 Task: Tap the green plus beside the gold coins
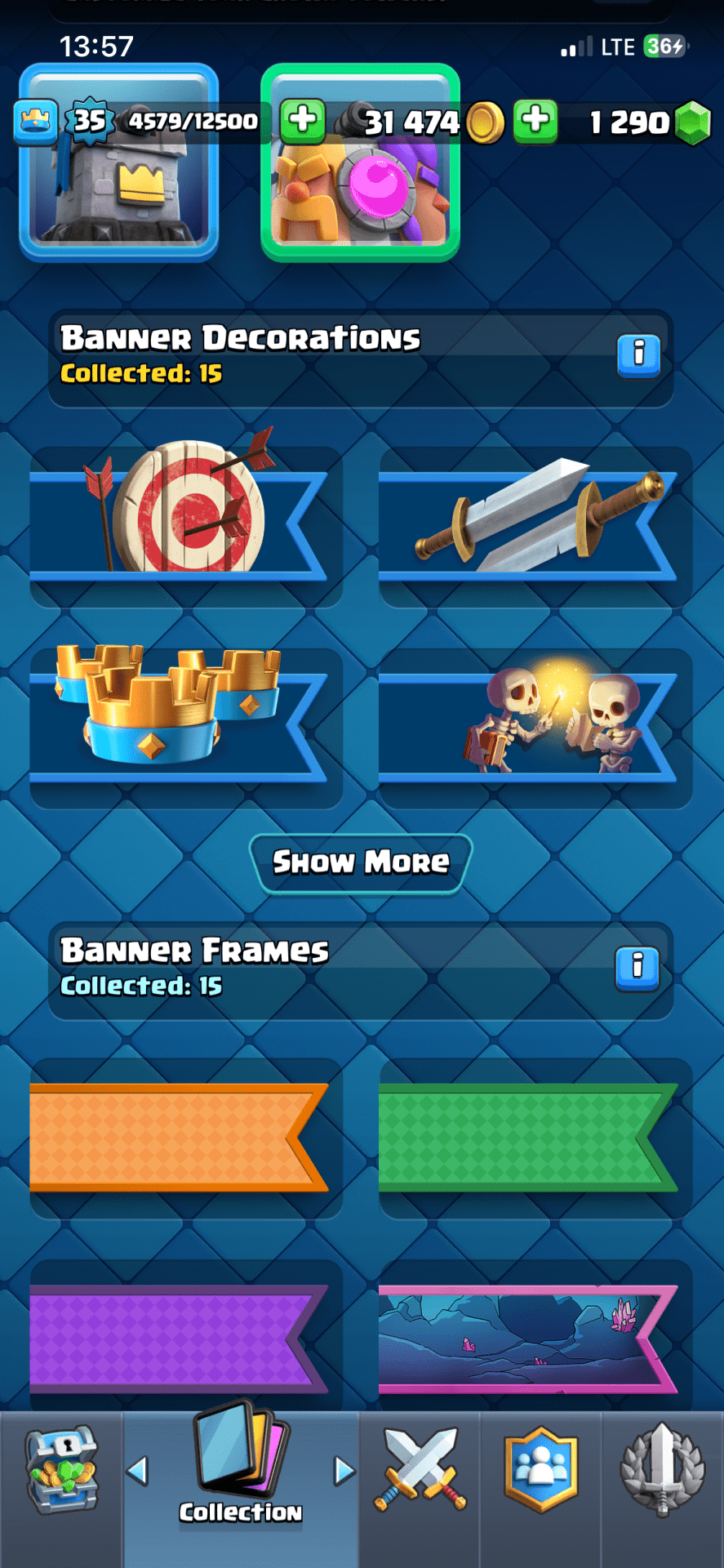click(x=303, y=121)
